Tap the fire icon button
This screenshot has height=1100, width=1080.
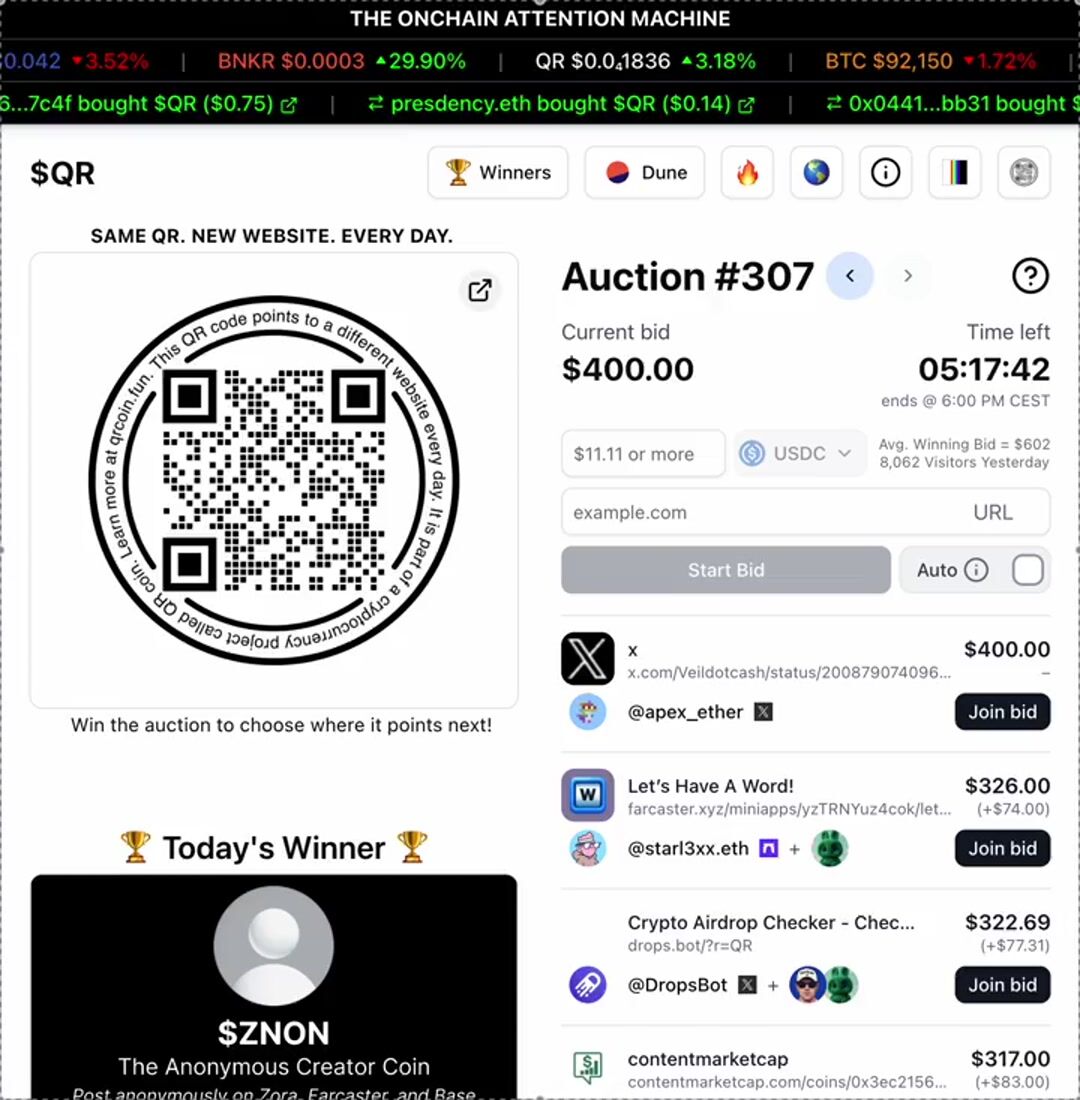pyautogui.click(x=747, y=173)
